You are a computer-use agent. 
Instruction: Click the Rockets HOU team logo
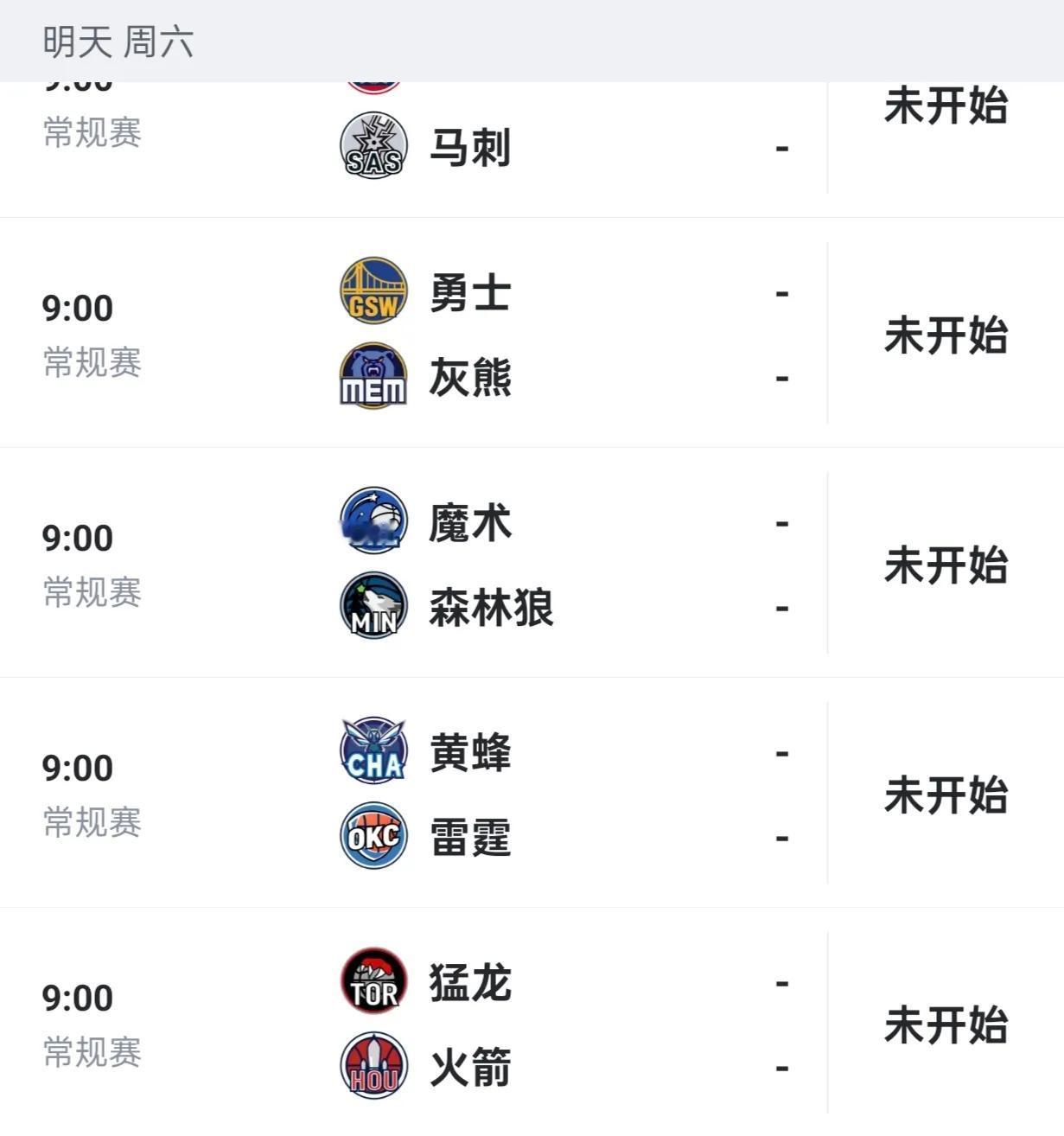(373, 1066)
